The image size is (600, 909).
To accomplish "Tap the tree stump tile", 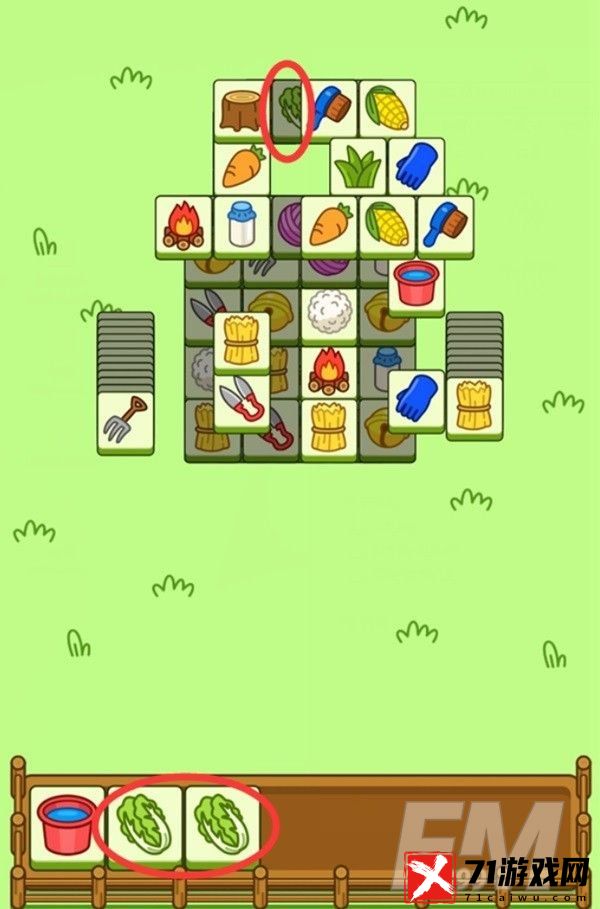I will coord(240,108).
